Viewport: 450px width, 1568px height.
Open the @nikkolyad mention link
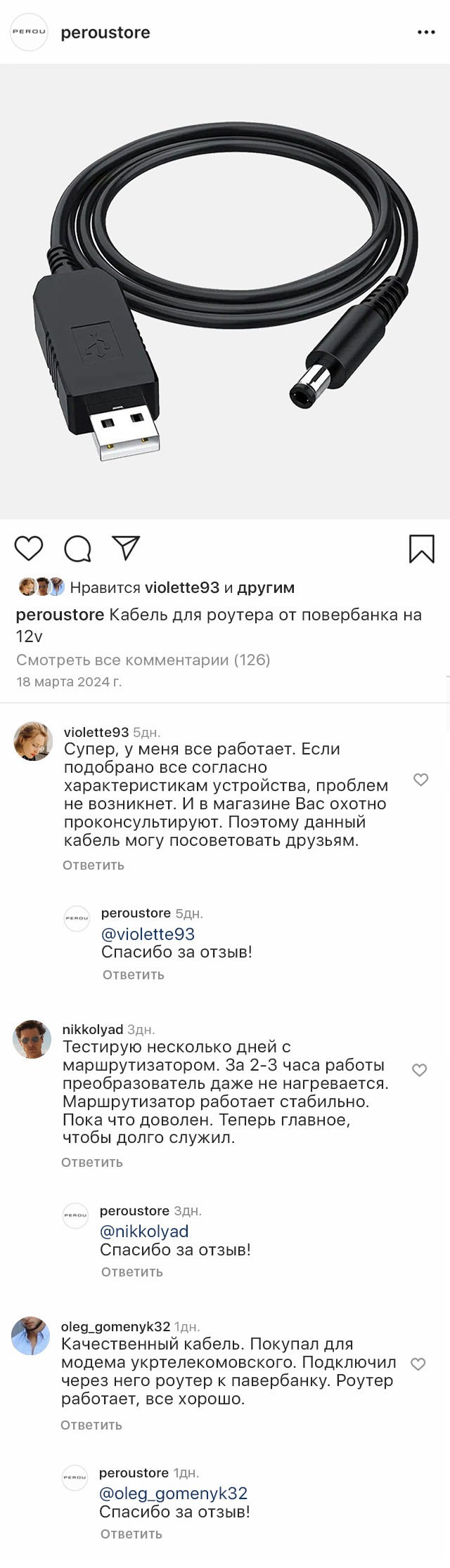pyautogui.click(x=144, y=1231)
